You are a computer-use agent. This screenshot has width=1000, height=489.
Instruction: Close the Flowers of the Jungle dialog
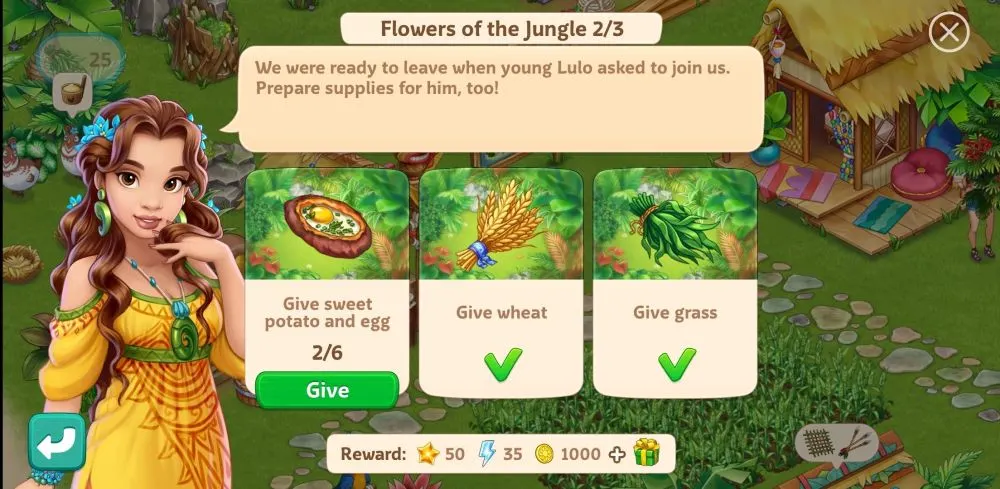click(948, 32)
